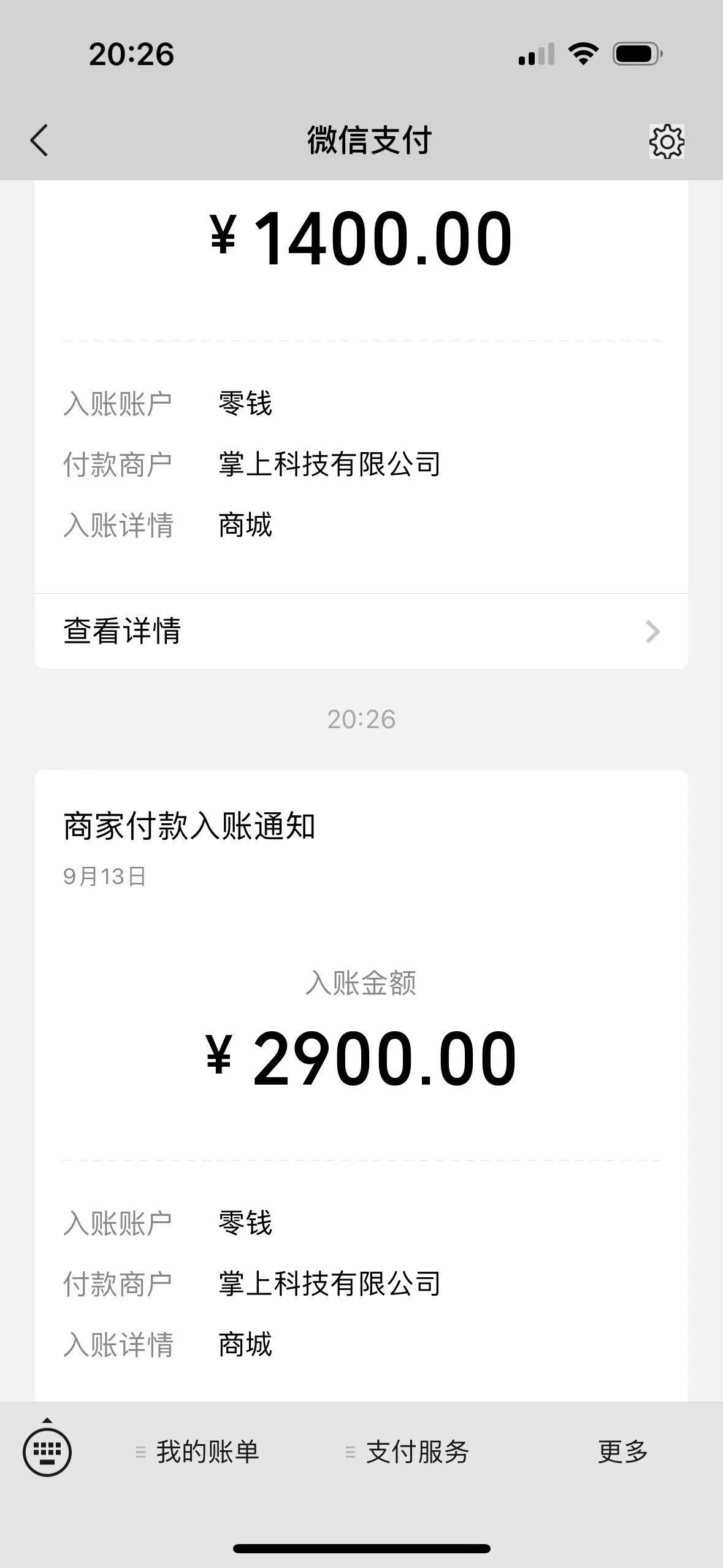This screenshot has width=723, height=1568.
Task: Open the settings gear icon
Action: 666,142
